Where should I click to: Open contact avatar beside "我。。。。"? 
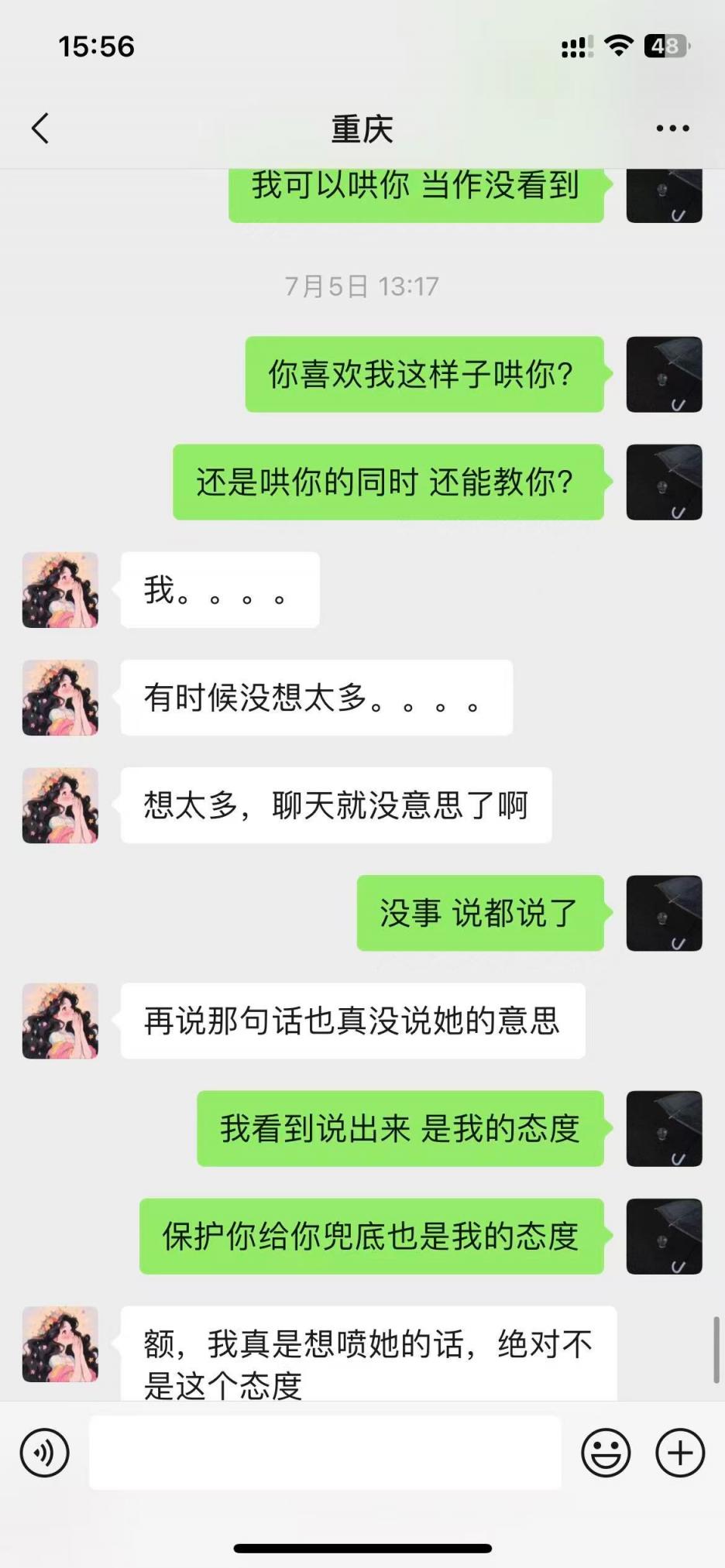coord(60,589)
